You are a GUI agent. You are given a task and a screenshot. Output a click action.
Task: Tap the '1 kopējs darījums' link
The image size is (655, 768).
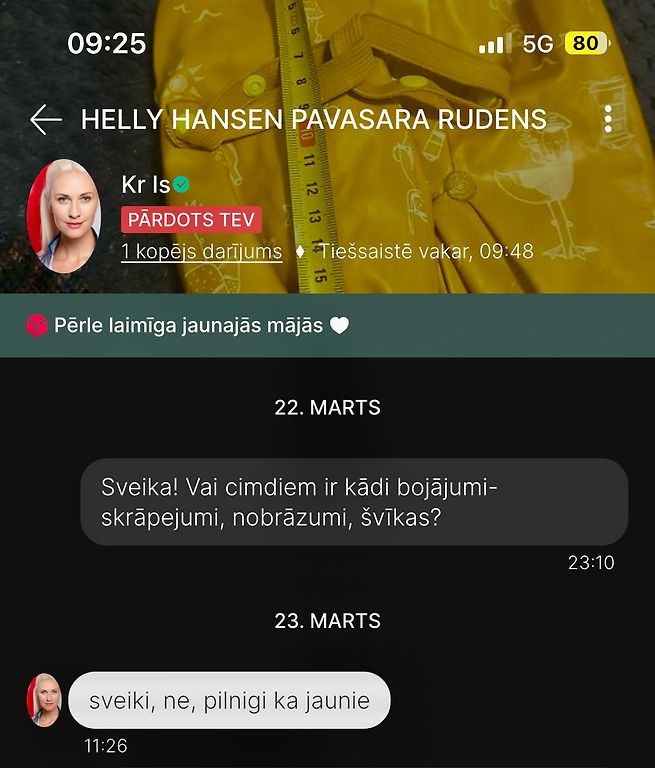coord(201,251)
